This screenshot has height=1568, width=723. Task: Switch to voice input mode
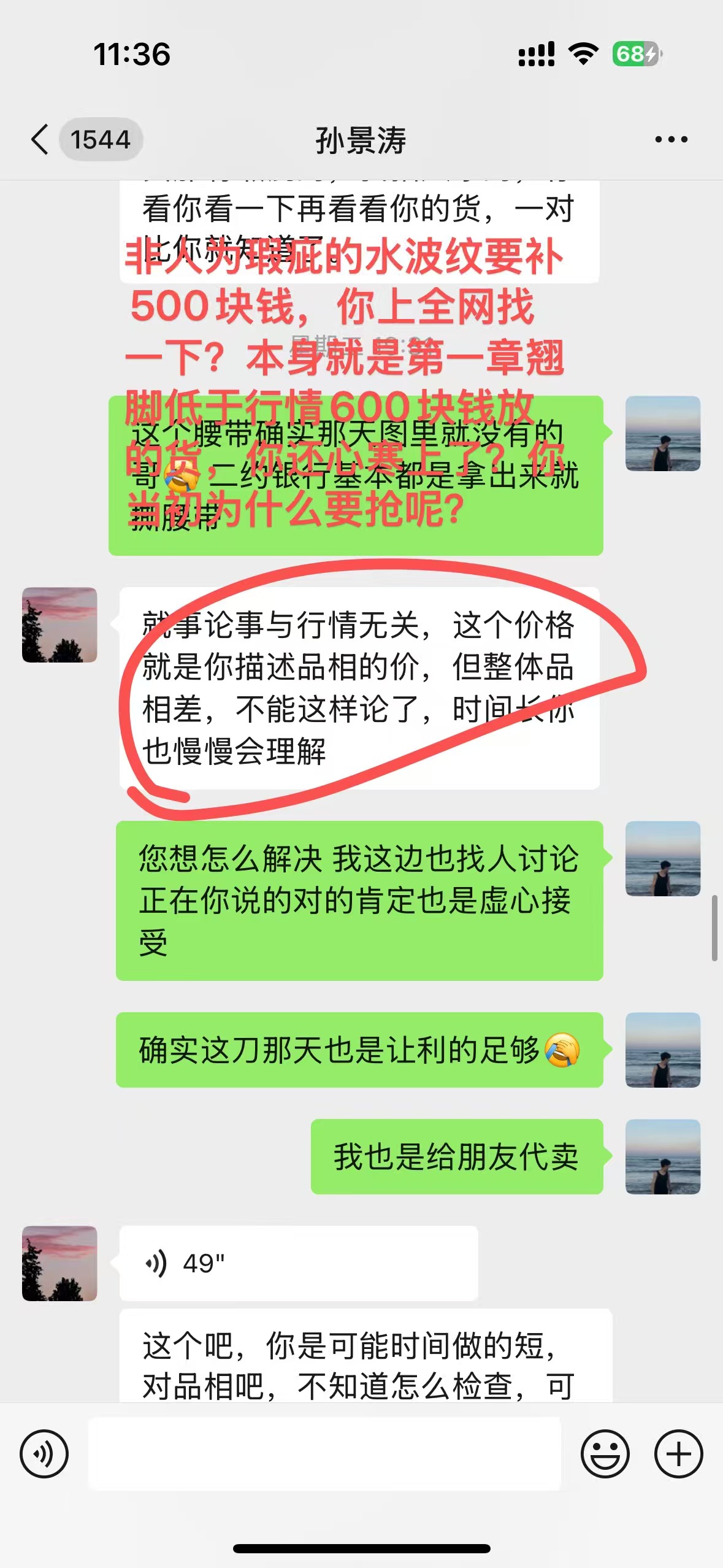pyautogui.click(x=44, y=1453)
